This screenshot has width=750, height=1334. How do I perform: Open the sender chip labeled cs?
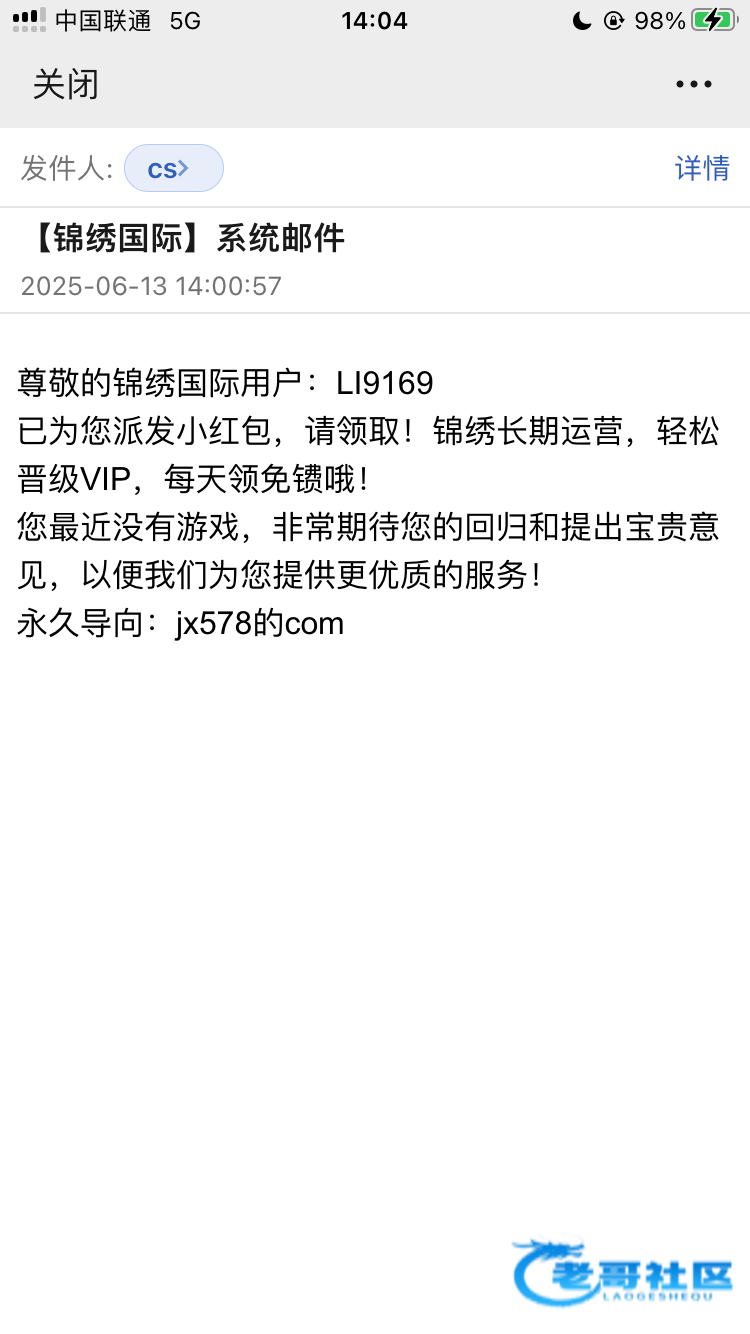[173, 168]
